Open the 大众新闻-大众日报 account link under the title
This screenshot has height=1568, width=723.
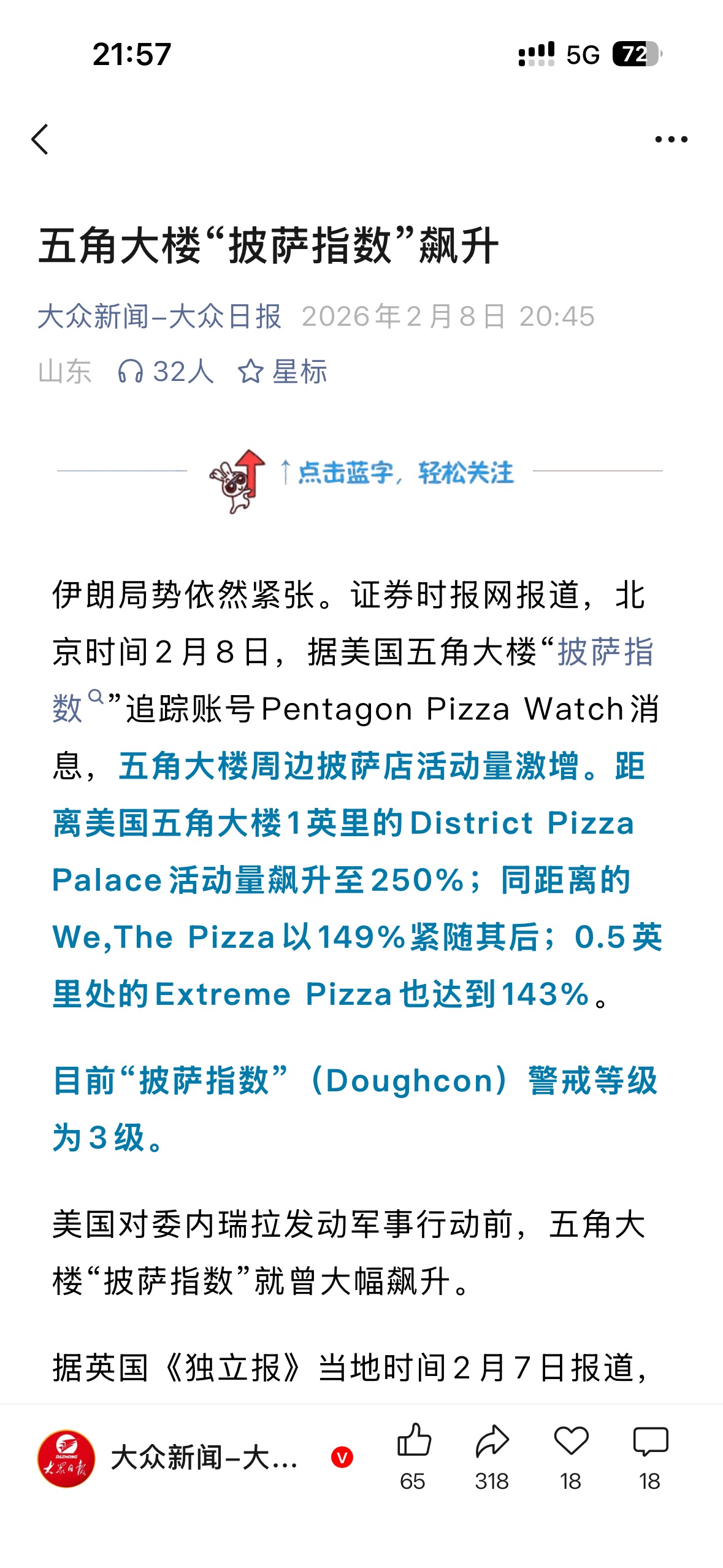(159, 317)
